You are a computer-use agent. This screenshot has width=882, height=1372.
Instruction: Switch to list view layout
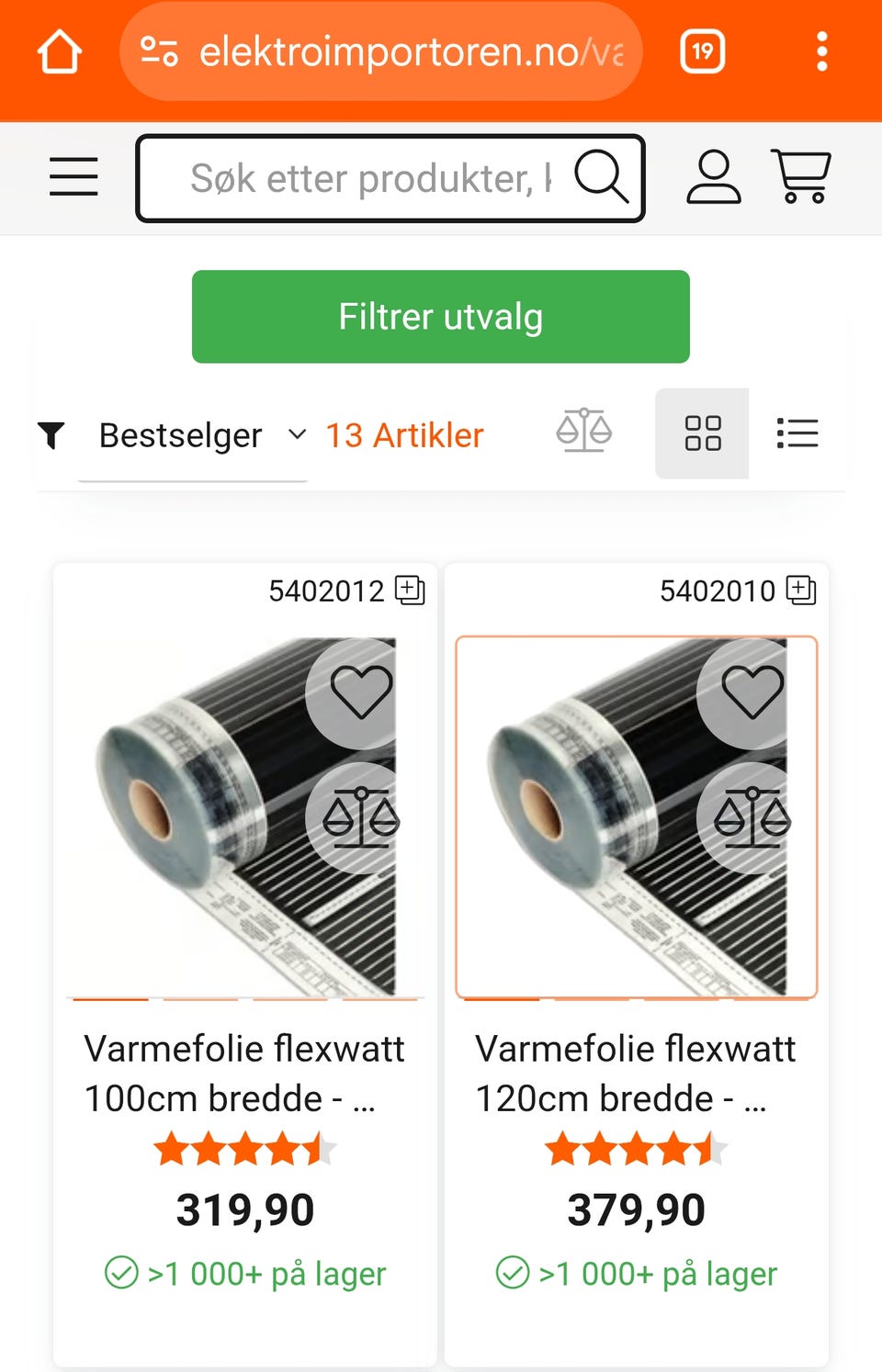click(797, 433)
